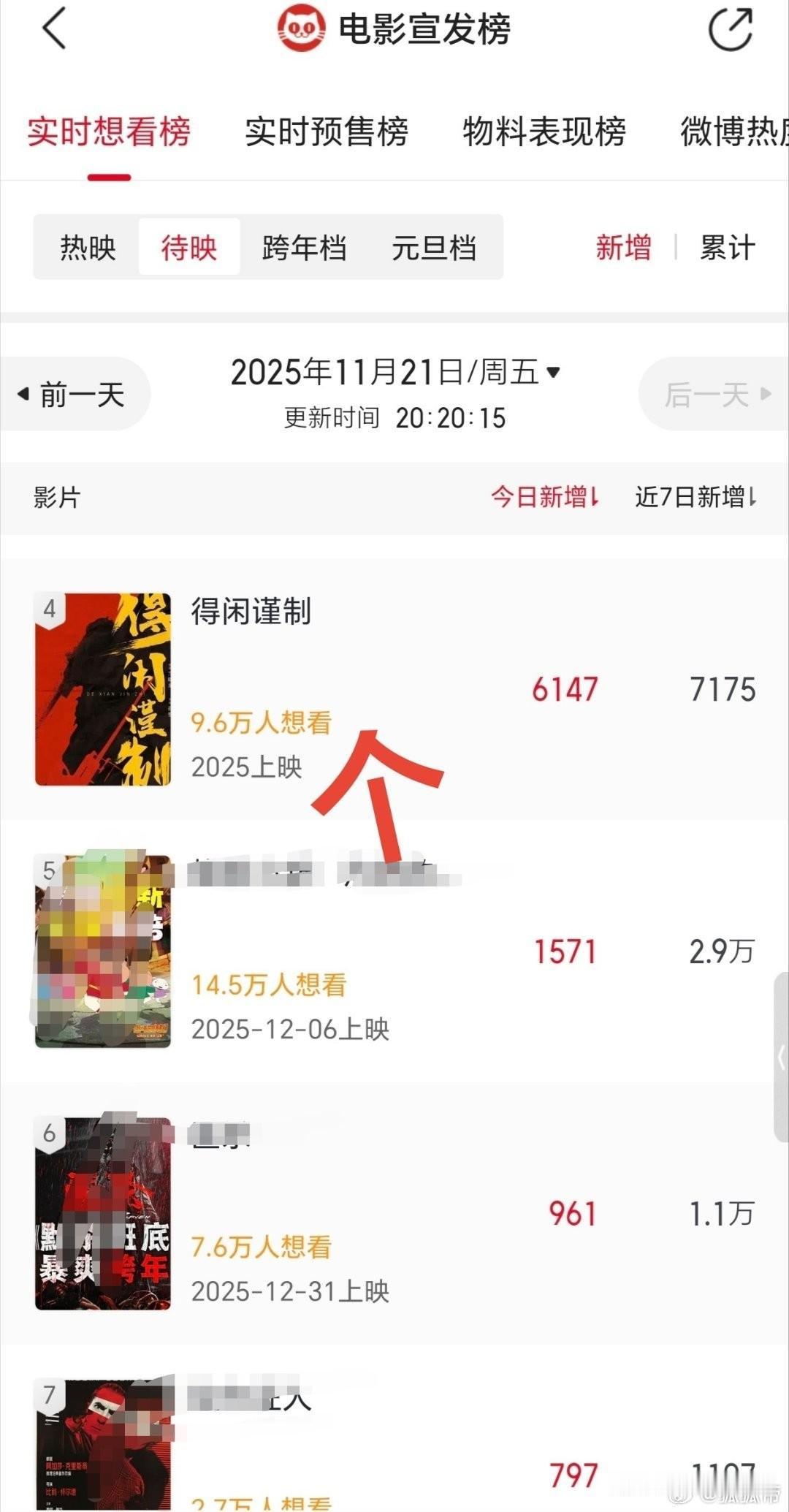
Task: Select the 热映 filter chip
Action: pyautogui.click(x=85, y=248)
